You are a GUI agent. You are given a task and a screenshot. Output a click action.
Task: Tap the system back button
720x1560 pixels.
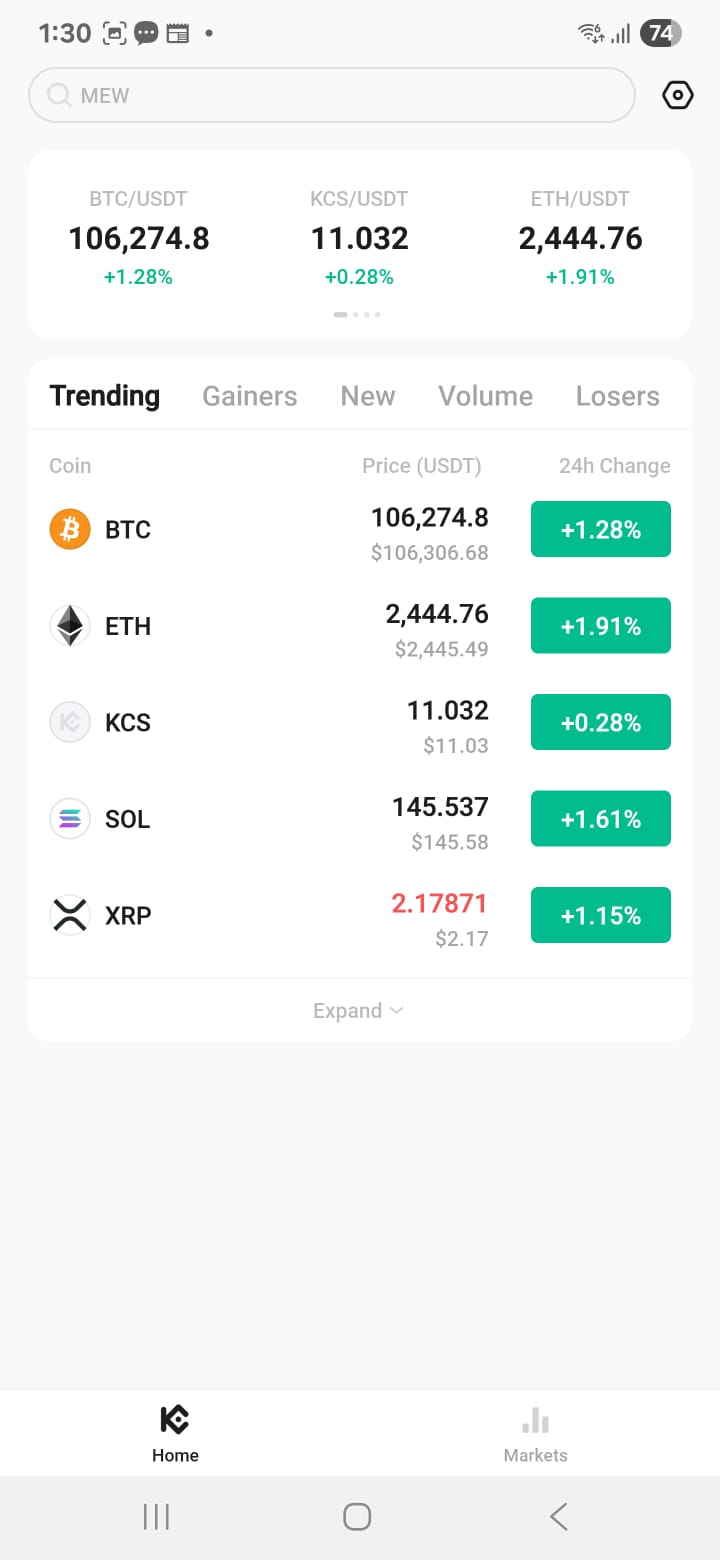[x=559, y=1516]
